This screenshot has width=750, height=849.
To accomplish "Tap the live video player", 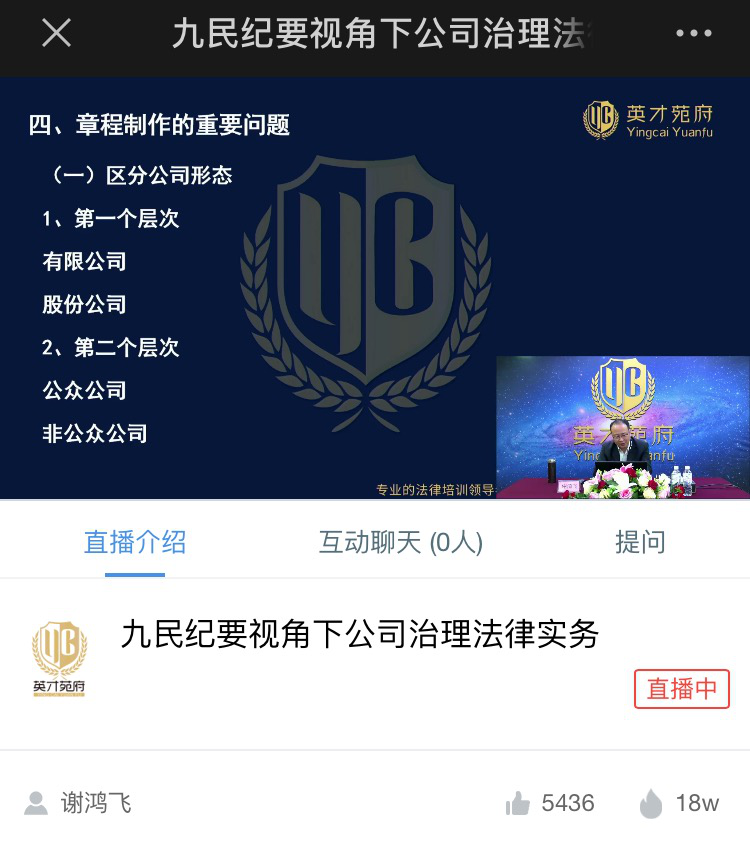I will tap(375, 288).
